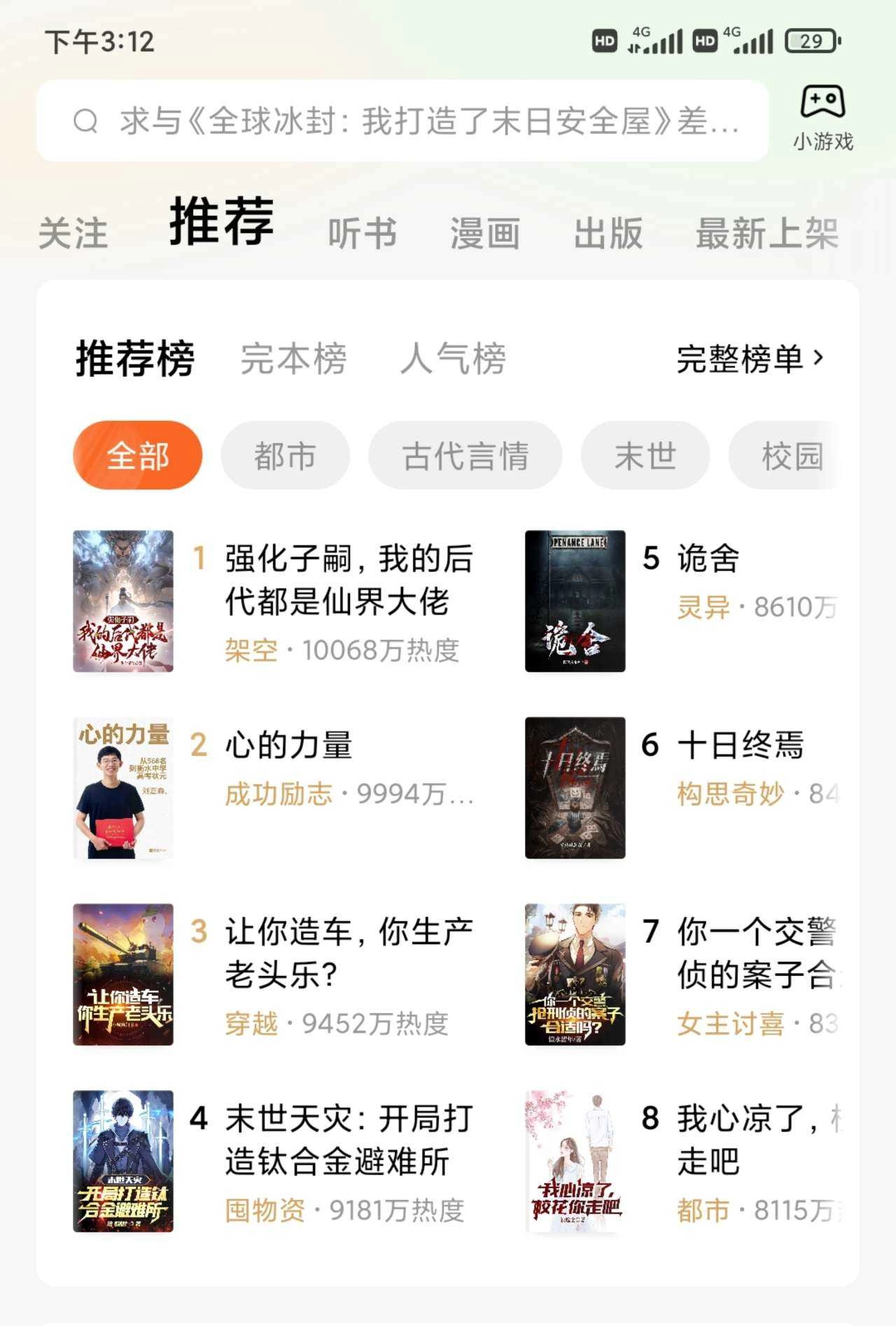
Task: Select the 末世 category chip
Action: 645,456
